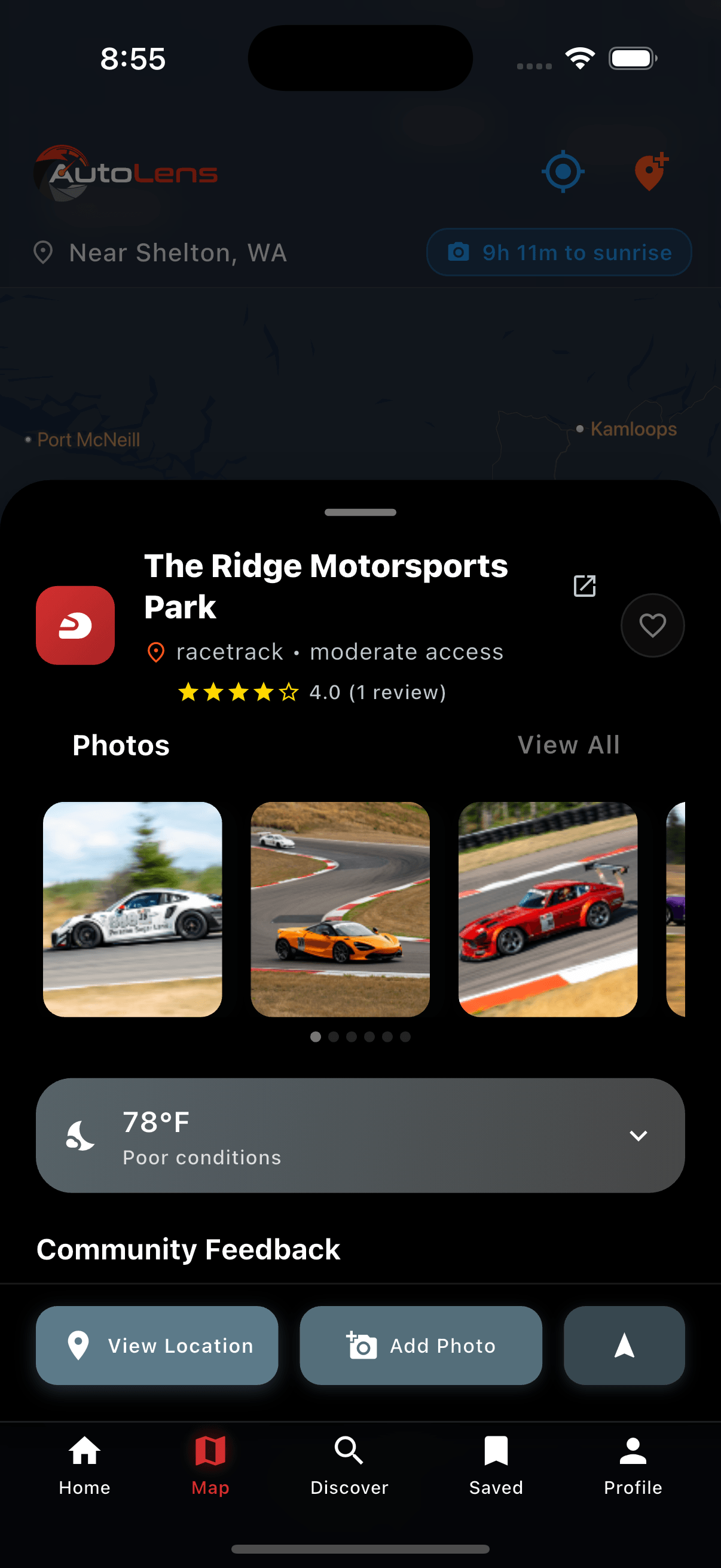Open the orange McLaren photo
Image resolution: width=721 pixels, height=1568 pixels.
(x=340, y=909)
